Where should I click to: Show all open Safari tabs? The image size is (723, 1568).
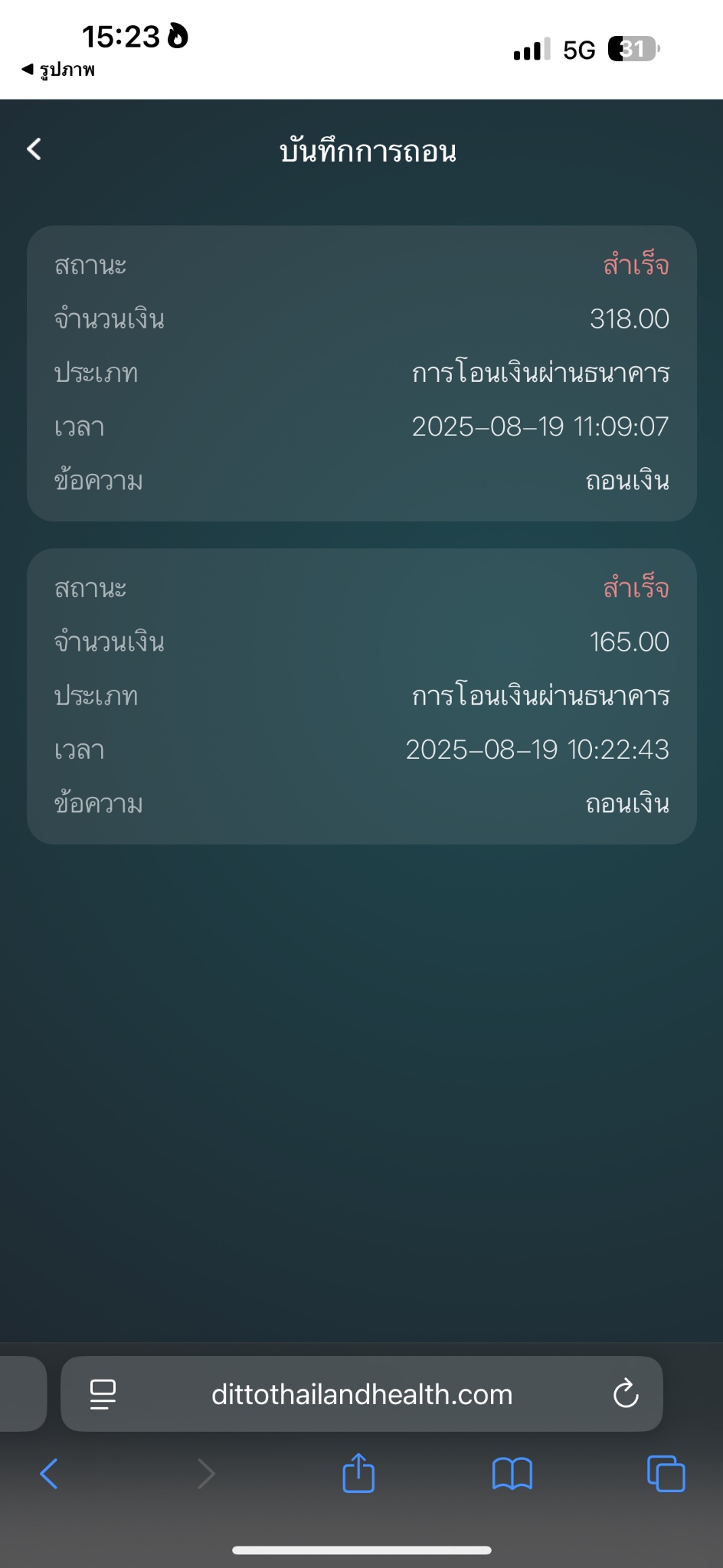[666, 1474]
